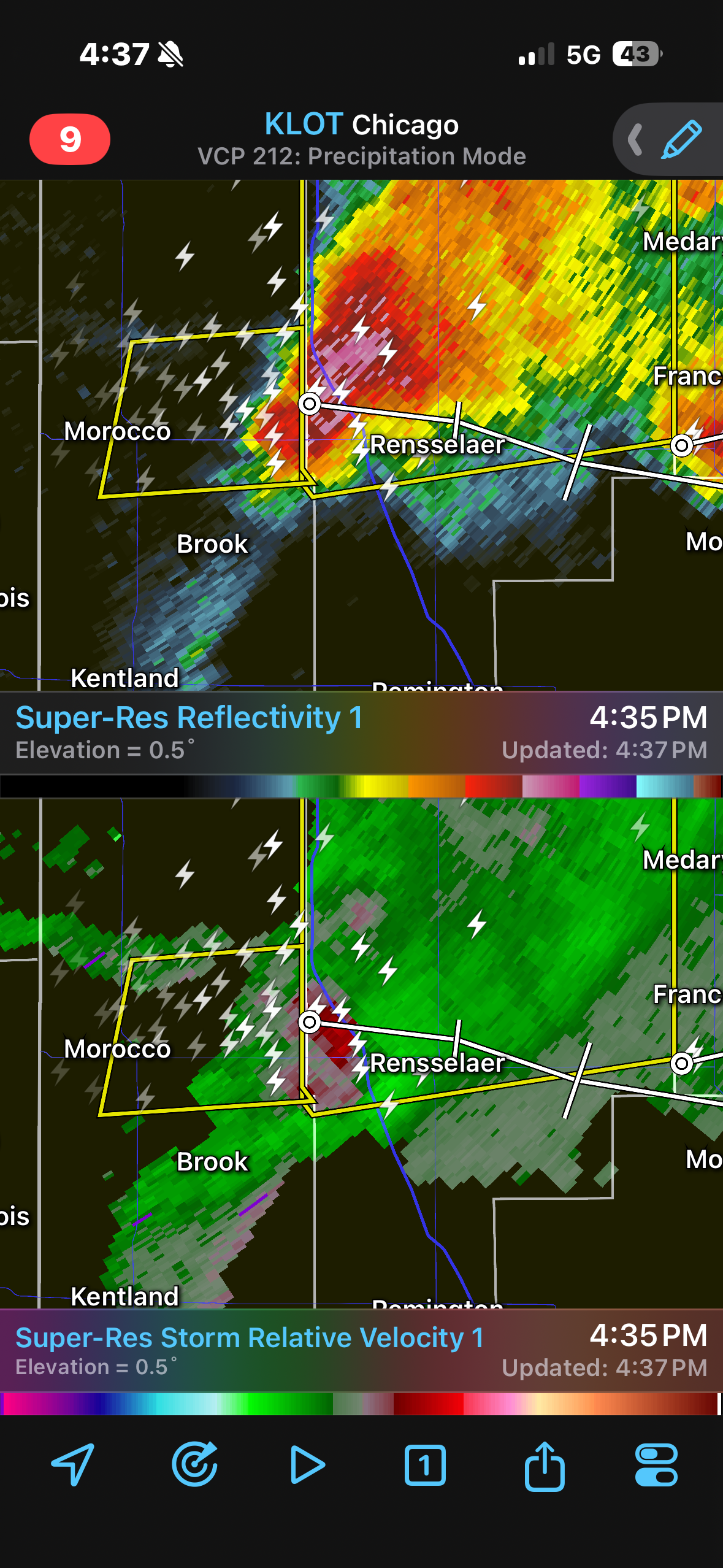The image size is (723, 1568).
Task: Open the pencil drawing tool
Action: (x=681, y=140)
